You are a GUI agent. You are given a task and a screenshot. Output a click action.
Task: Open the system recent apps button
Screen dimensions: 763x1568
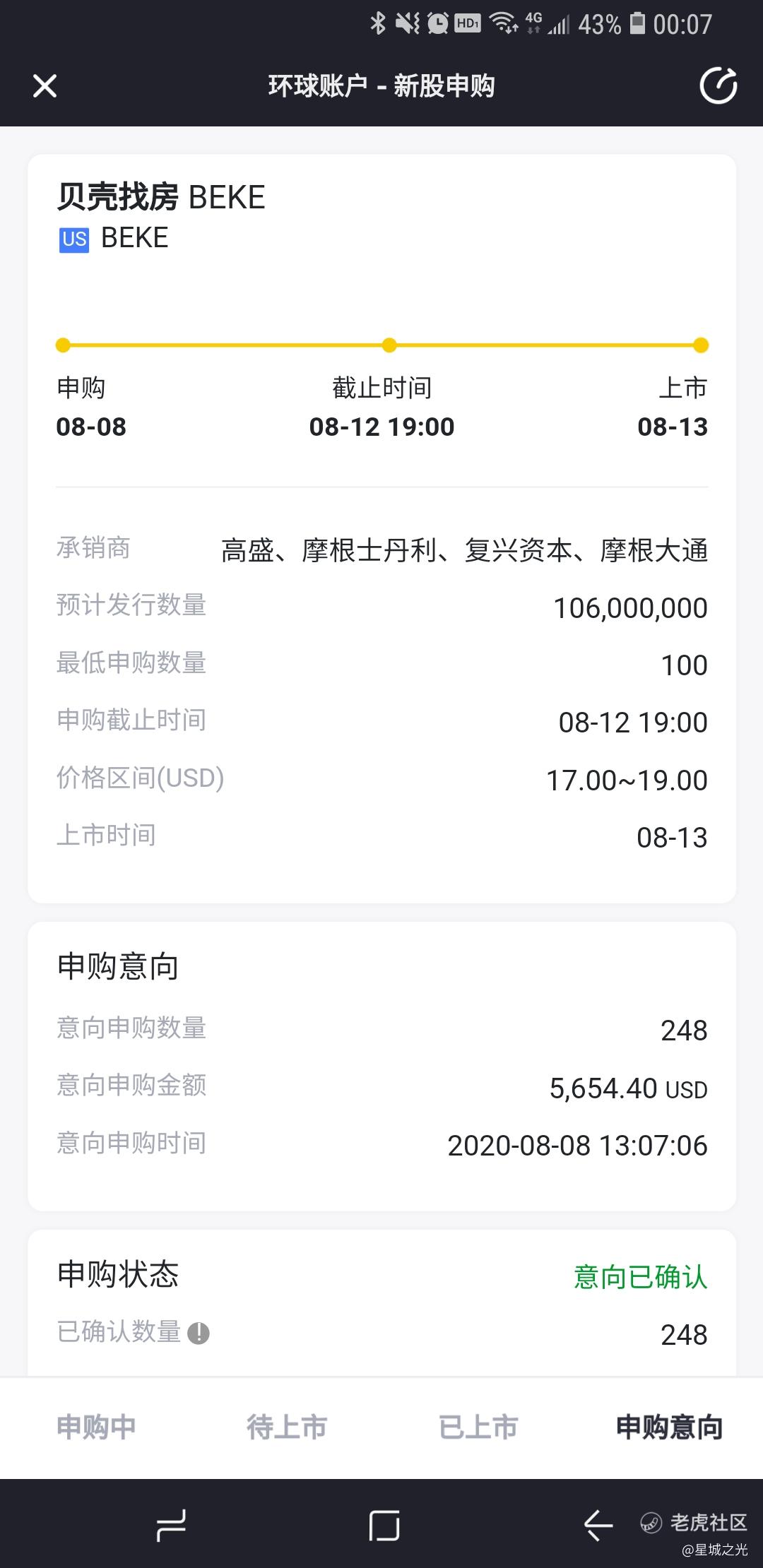coord(170,1526)
